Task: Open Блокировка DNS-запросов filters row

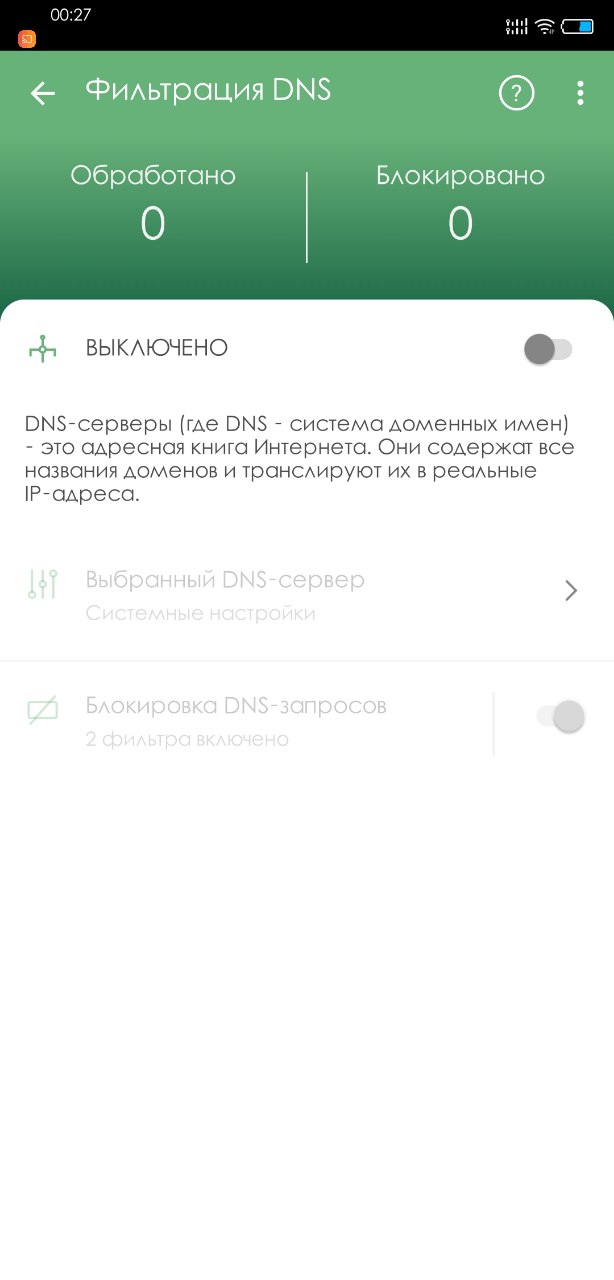Action: [246, 721]
